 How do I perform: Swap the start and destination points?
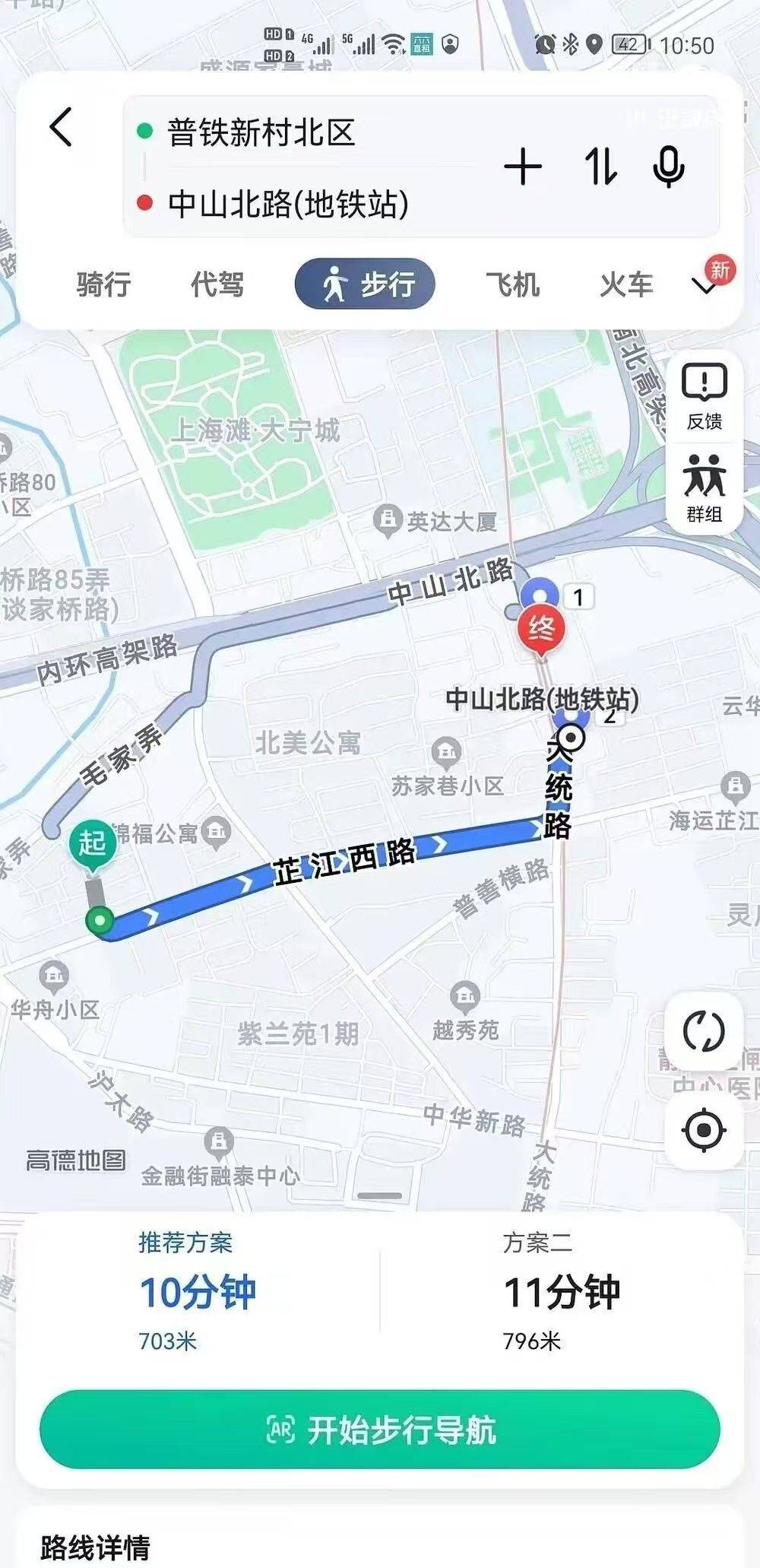click(600, 167)
